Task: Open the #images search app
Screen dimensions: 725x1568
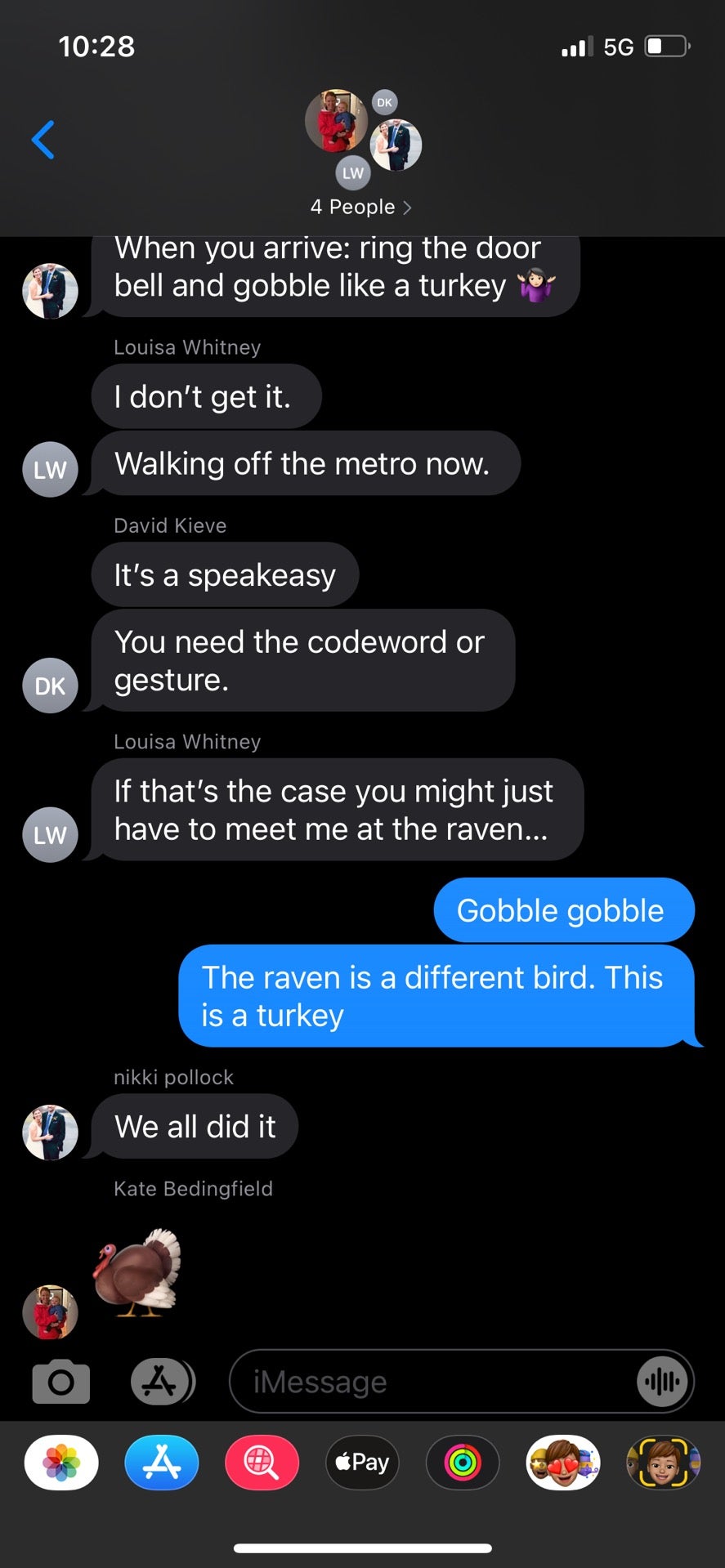Action: click(262, 1463)
